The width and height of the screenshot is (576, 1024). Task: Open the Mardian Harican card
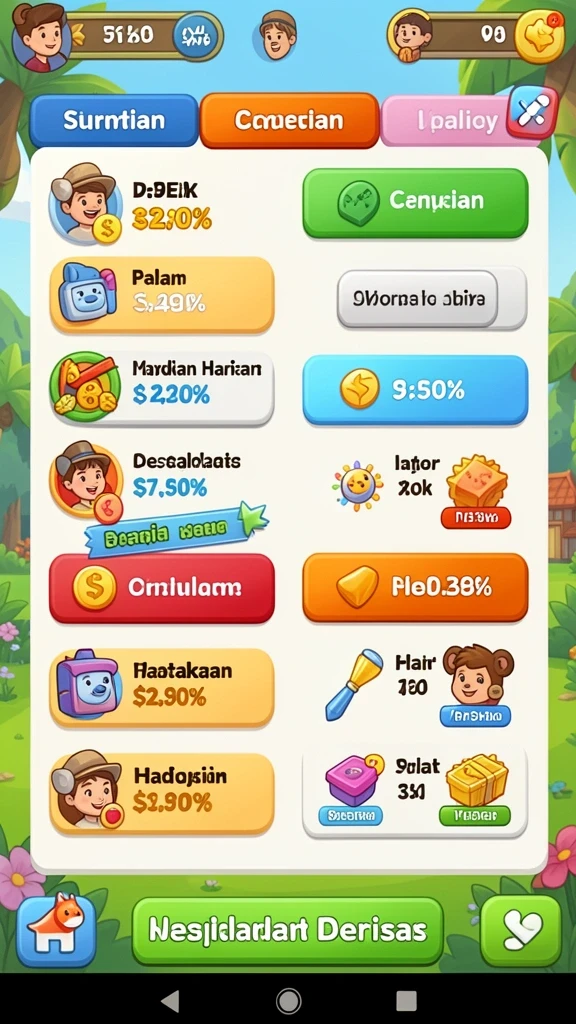(x=162, y=388)
